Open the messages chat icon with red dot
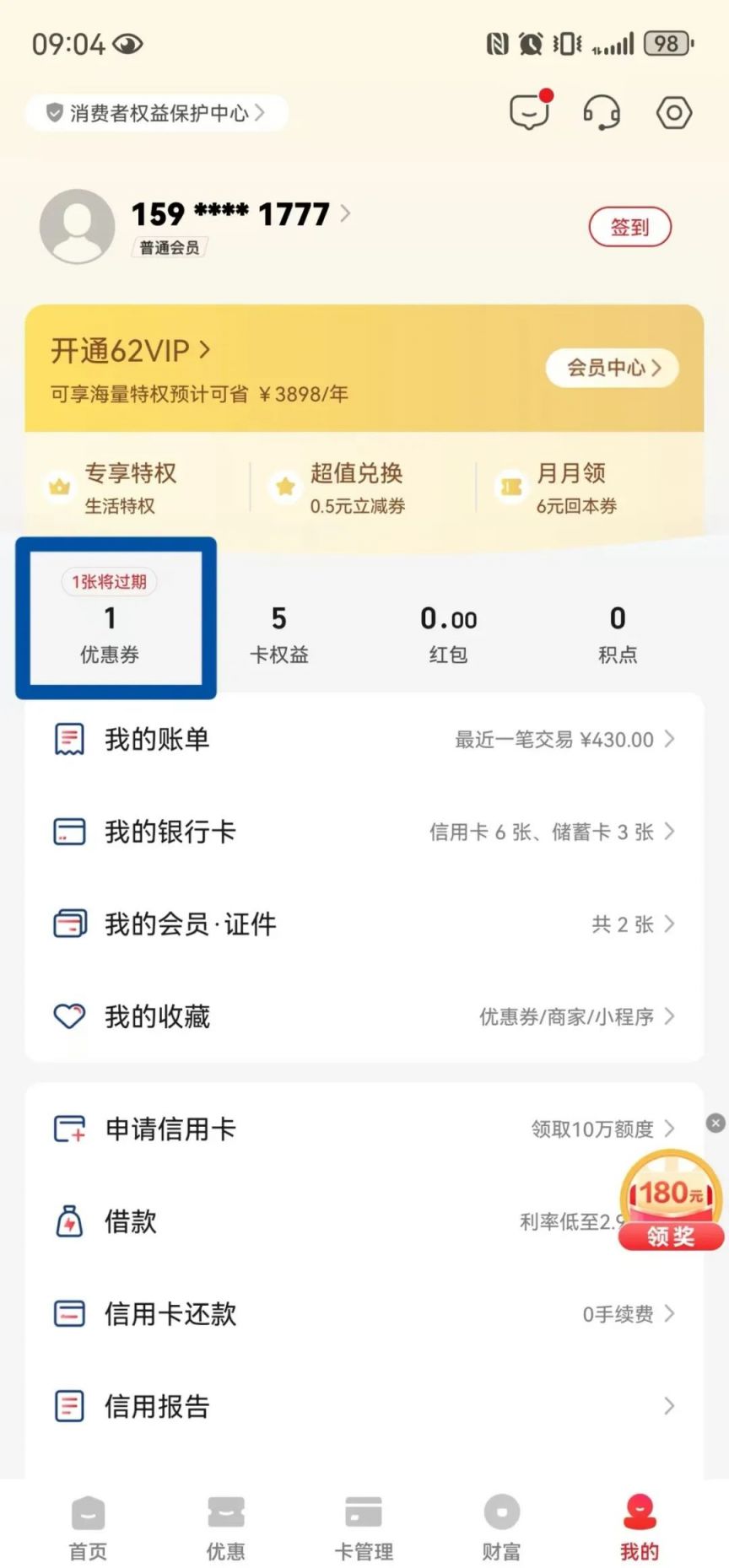This screenshot has width=729, height=1568. [529, 112]
